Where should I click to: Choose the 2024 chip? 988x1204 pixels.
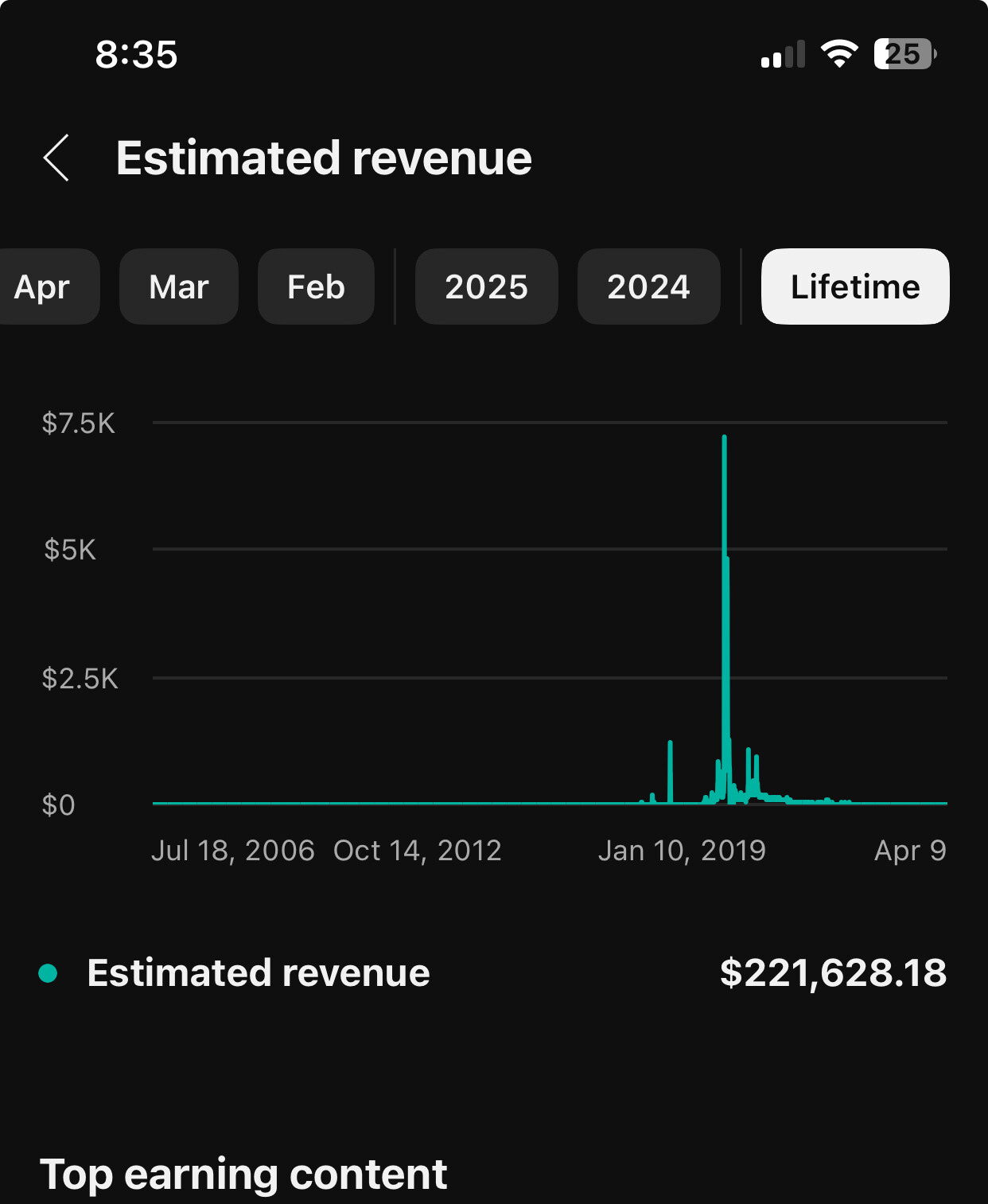click(648, 286)
